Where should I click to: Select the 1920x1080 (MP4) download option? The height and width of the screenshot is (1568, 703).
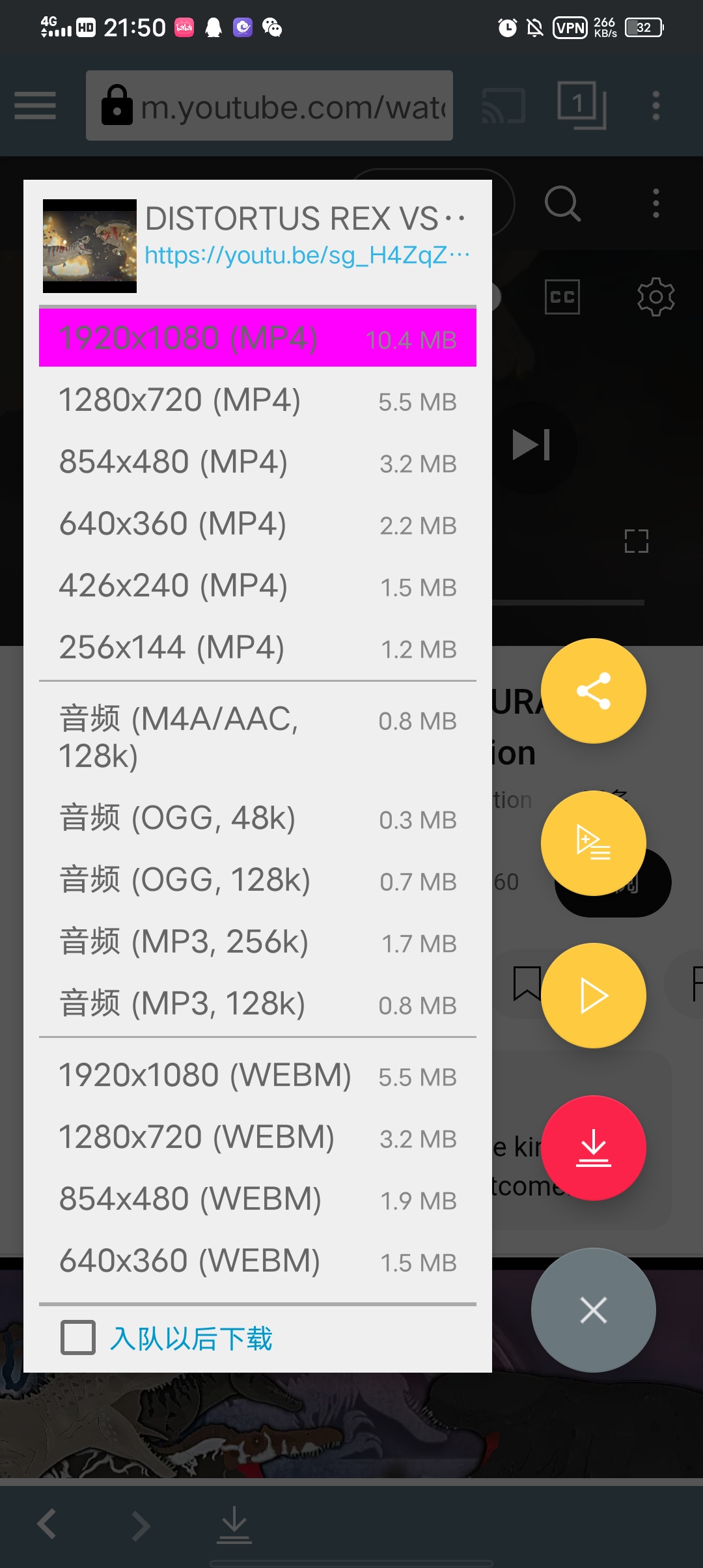[x=257, y=338]
